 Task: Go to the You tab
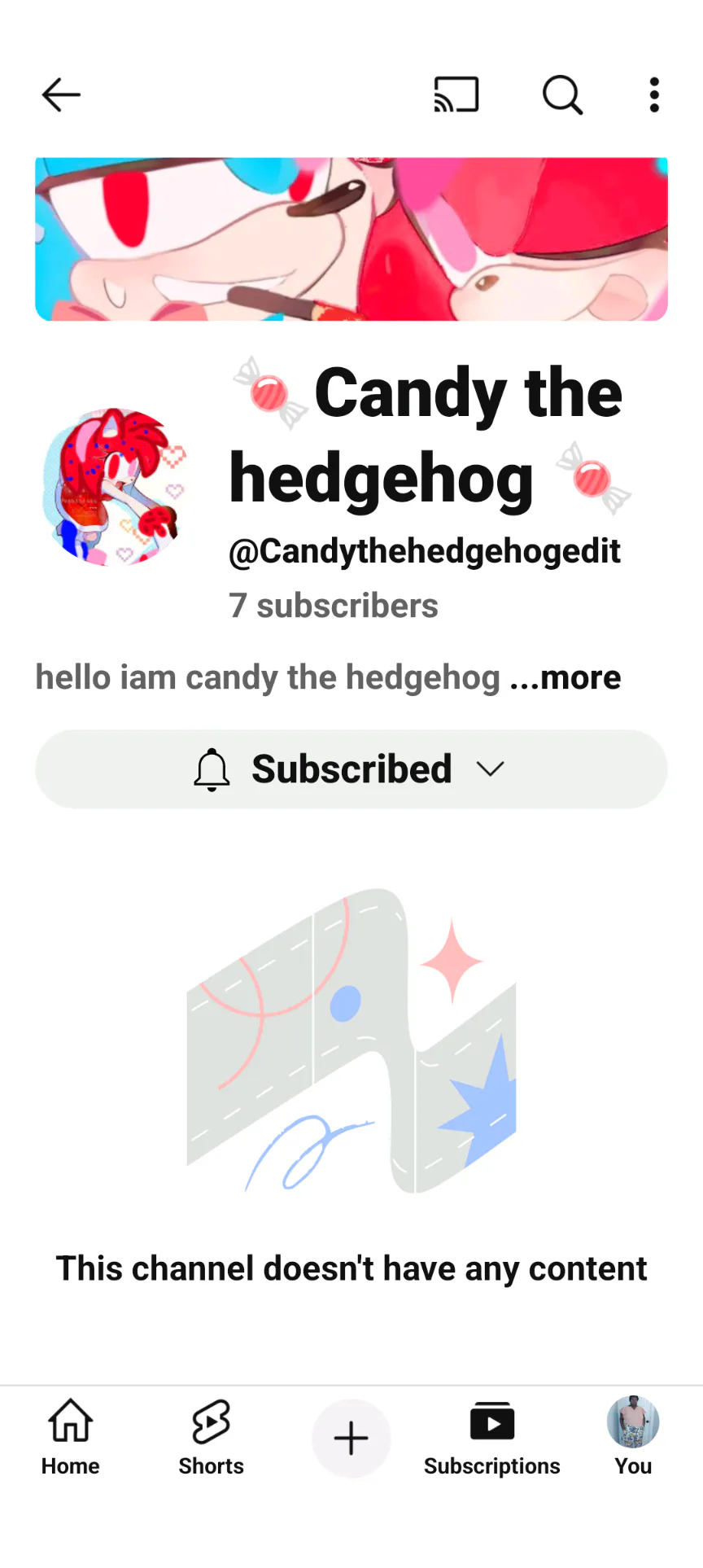pyautogui.click(x=633, y=1438)
